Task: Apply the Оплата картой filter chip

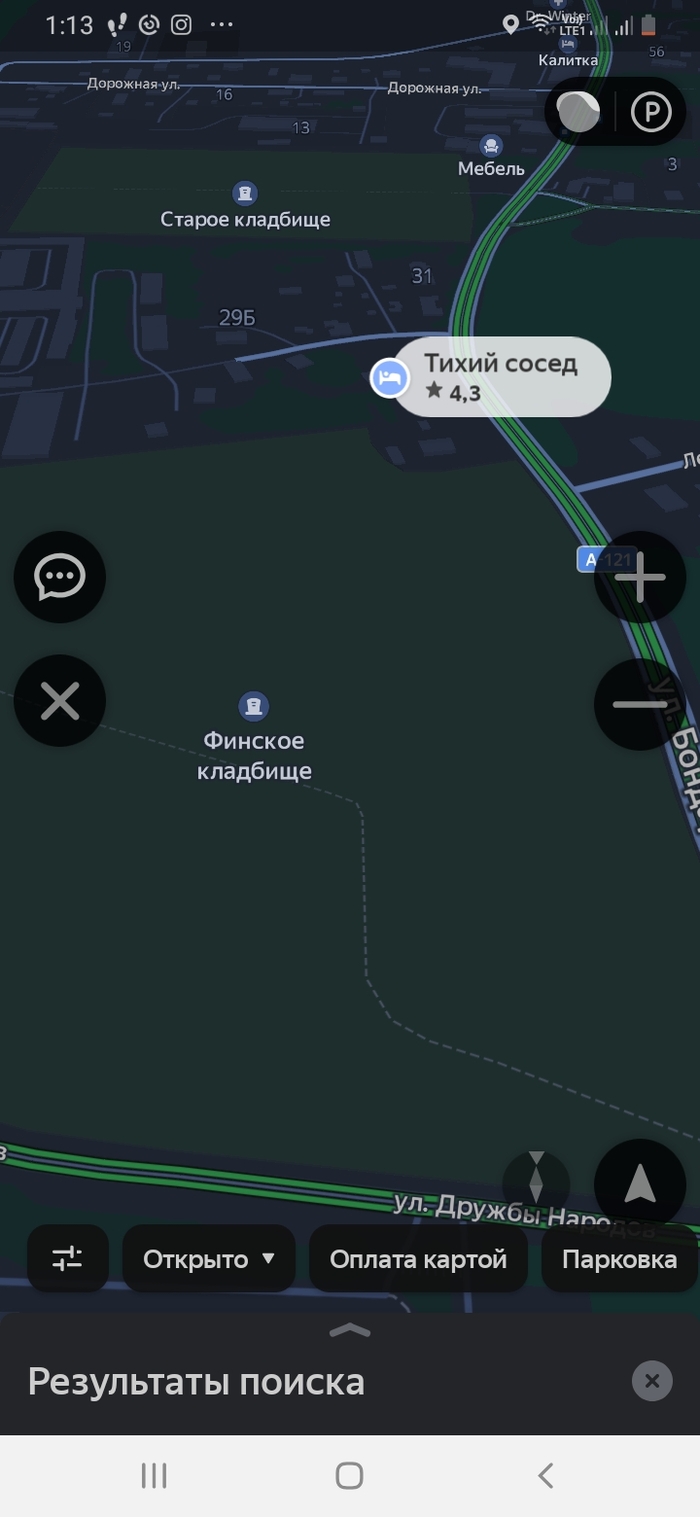Action: click(418, 1258)
